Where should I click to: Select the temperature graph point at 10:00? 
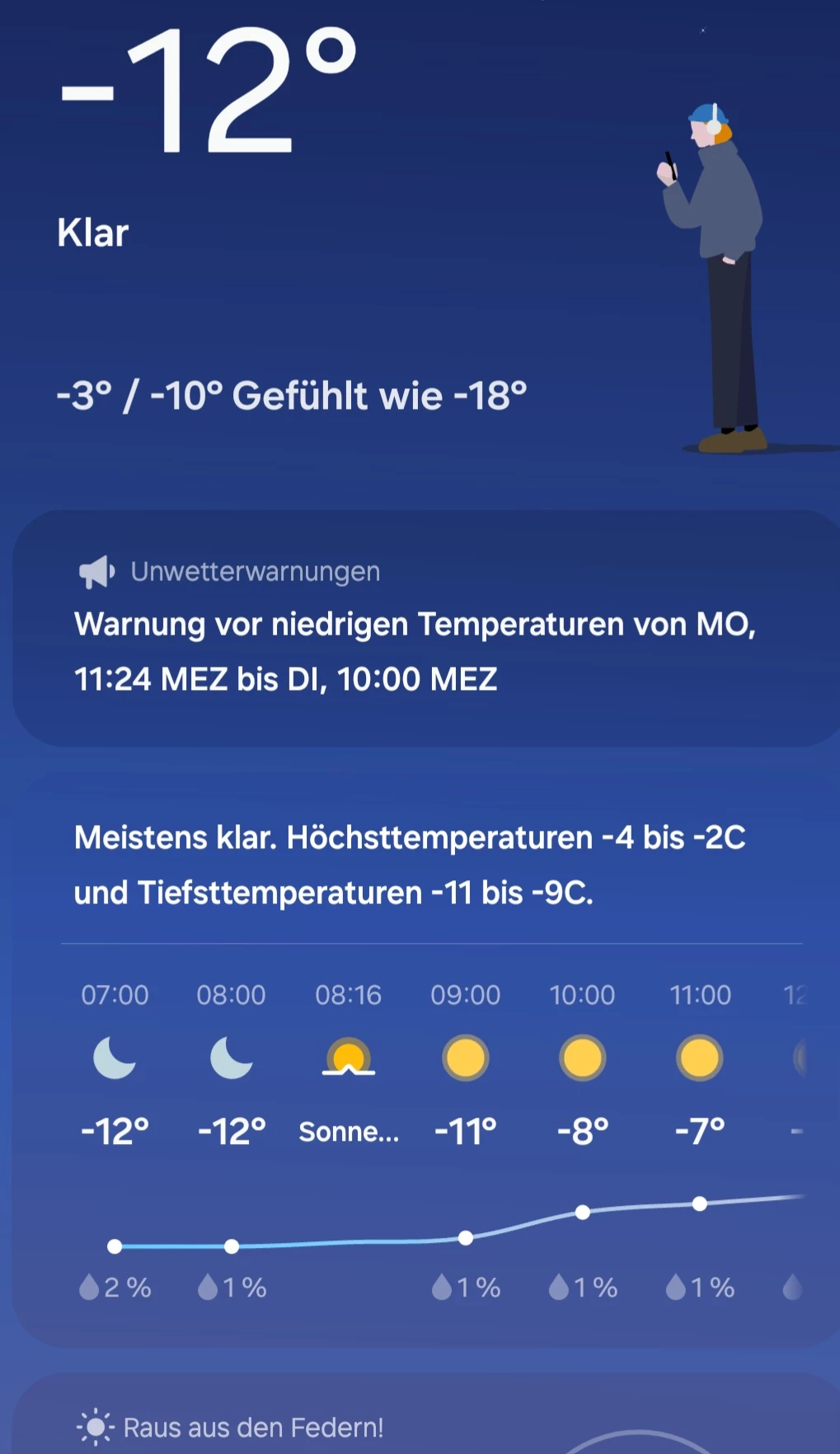[x=582, y=1212]
